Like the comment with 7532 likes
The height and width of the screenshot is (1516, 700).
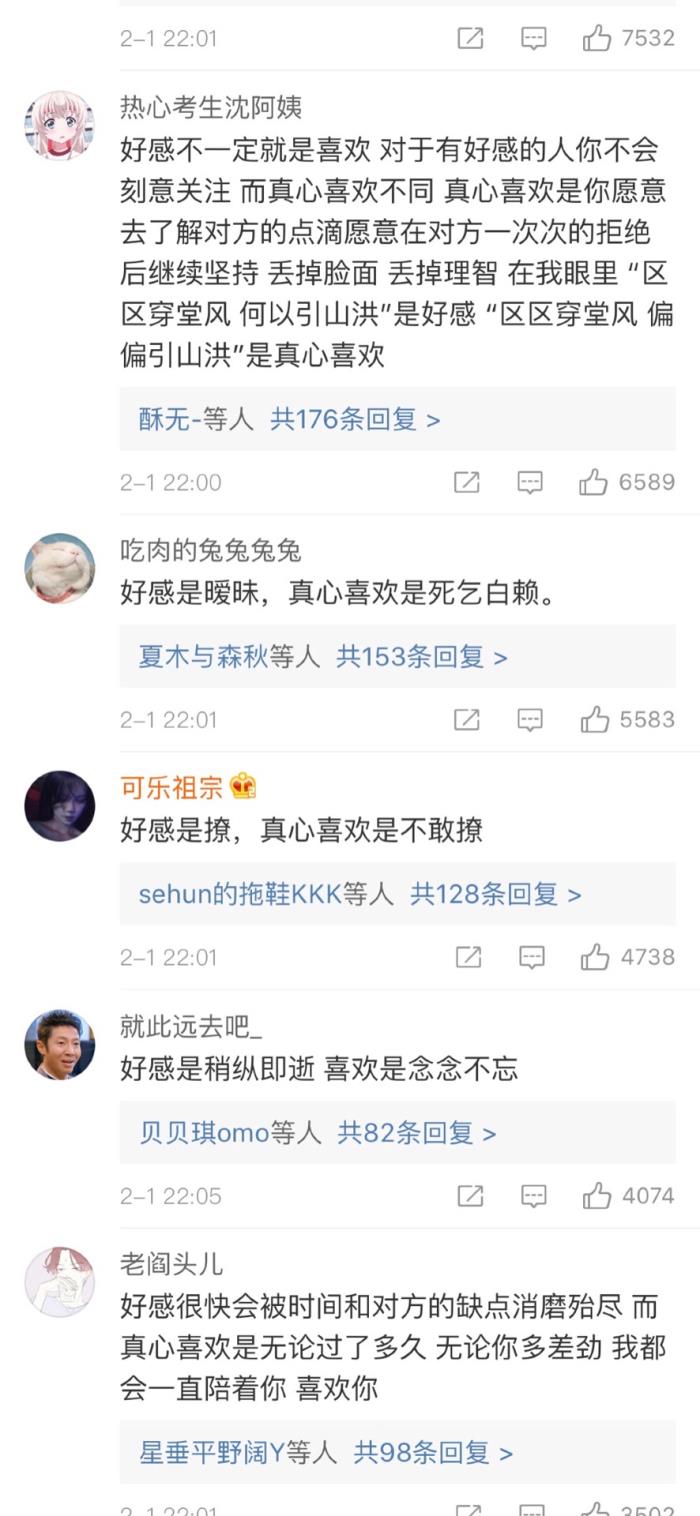(597, 38)
